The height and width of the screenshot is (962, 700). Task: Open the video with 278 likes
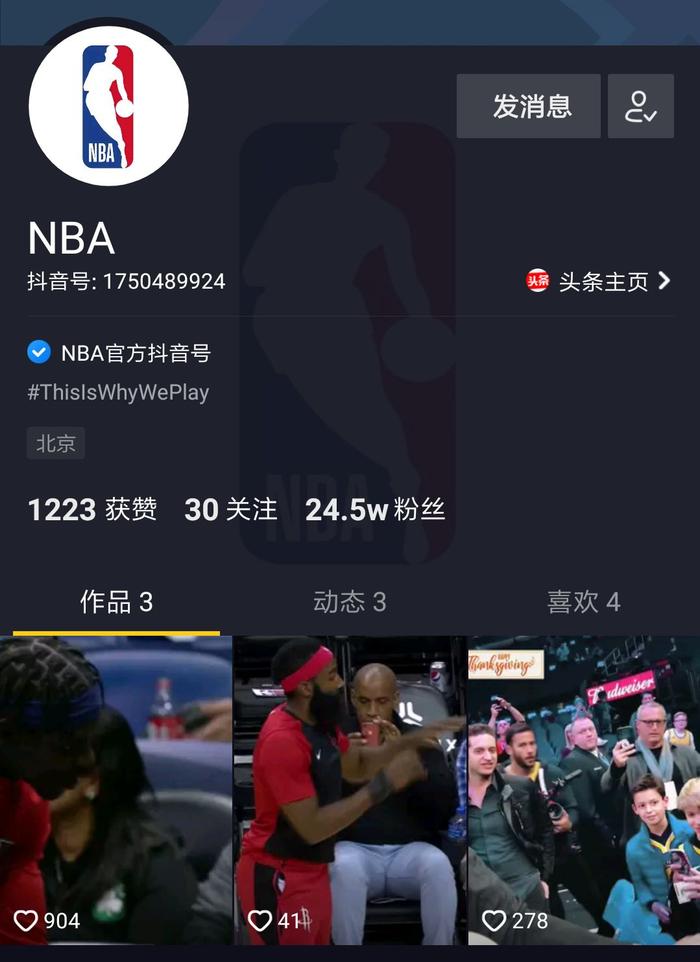(584, 790)
